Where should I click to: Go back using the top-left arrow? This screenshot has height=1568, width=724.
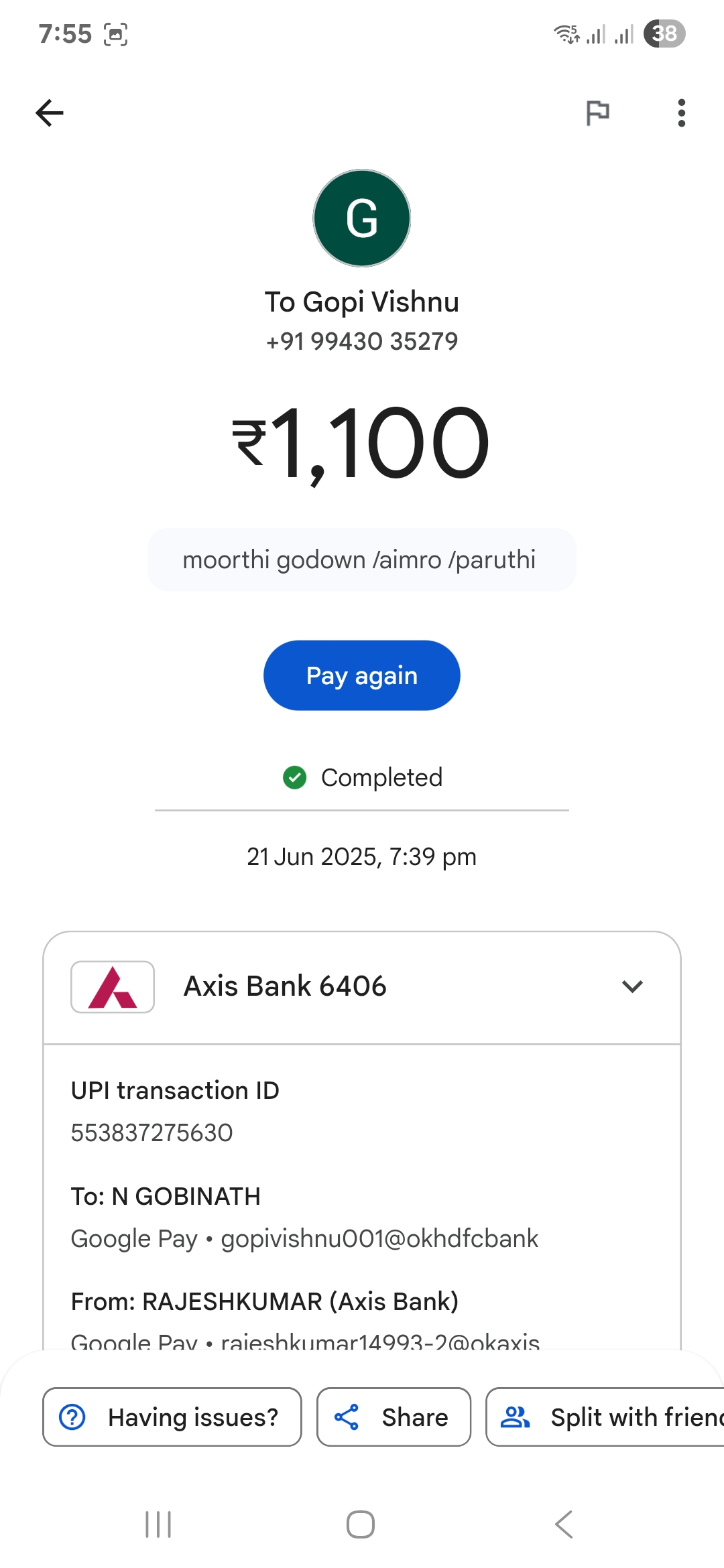tap(50, 113)
